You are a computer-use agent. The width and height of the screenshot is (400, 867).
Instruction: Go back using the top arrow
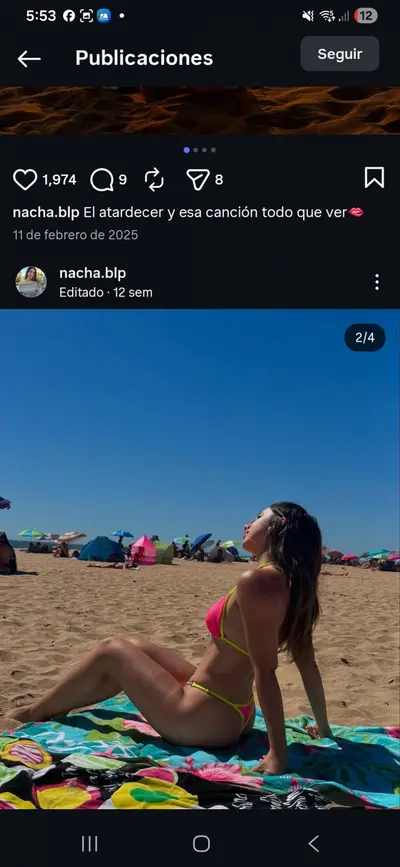[29, 59]
